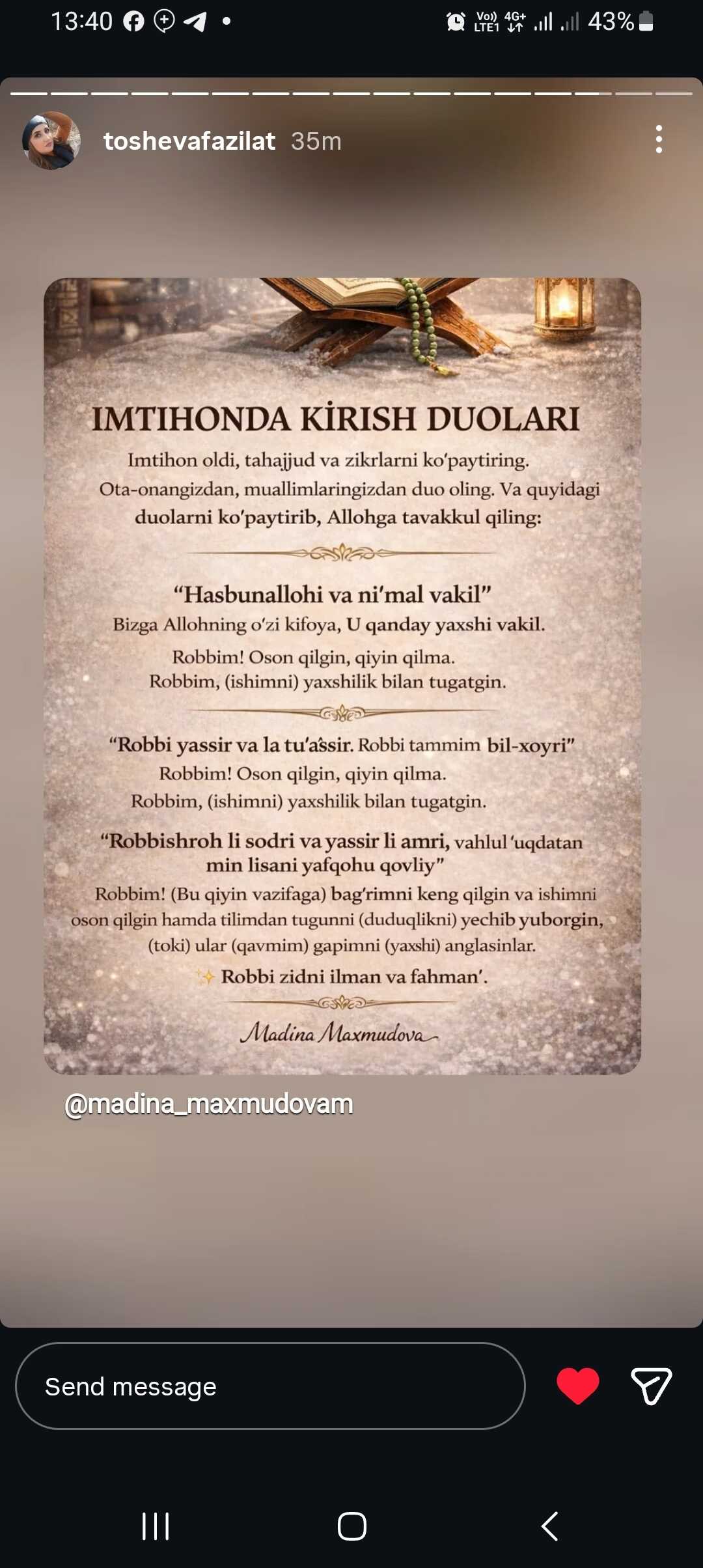Go to the home screen
The width and height of the screenshot is (703, 1568).
(351, 1526)
